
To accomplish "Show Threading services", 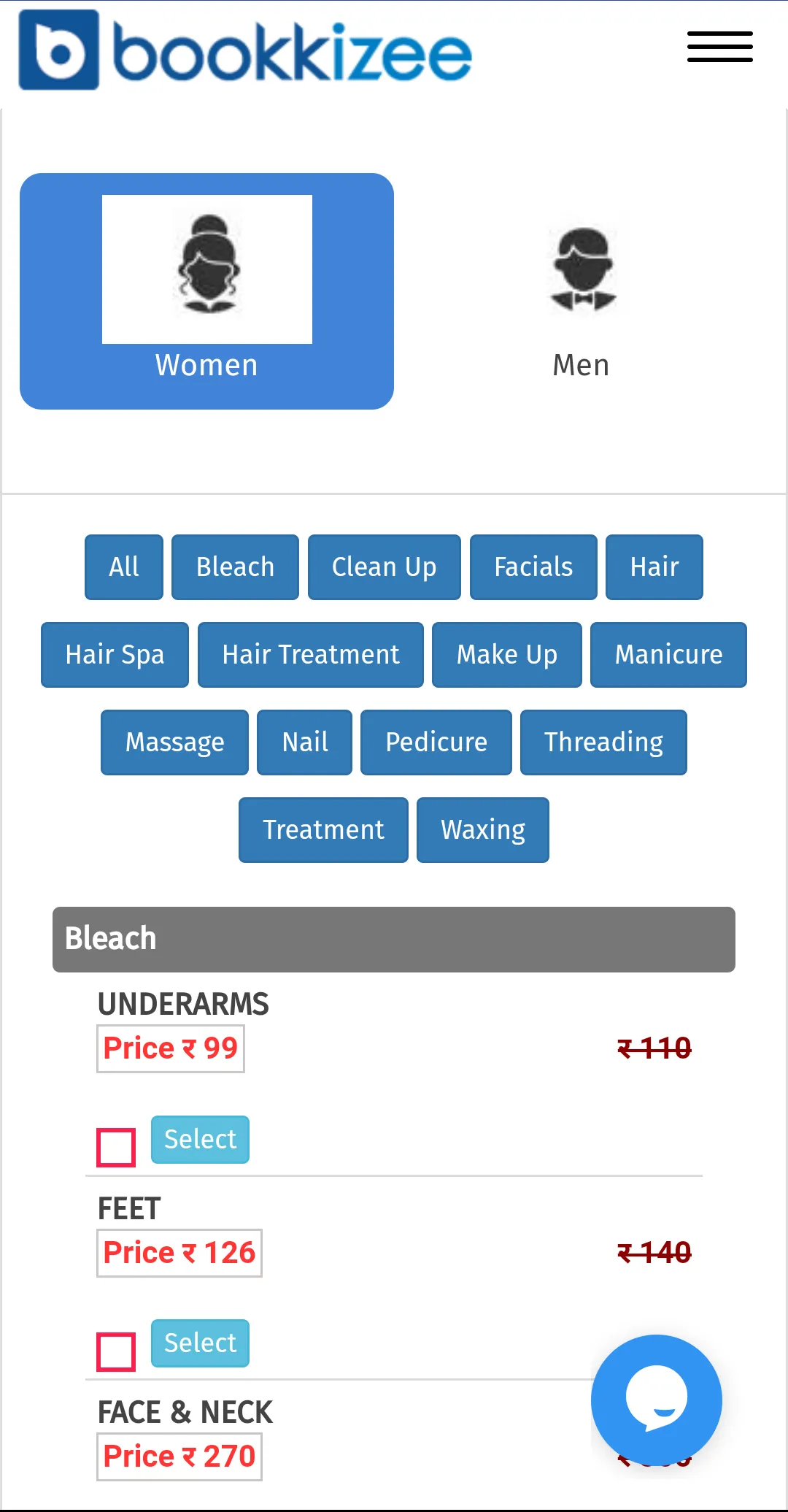I will [603, 742].
